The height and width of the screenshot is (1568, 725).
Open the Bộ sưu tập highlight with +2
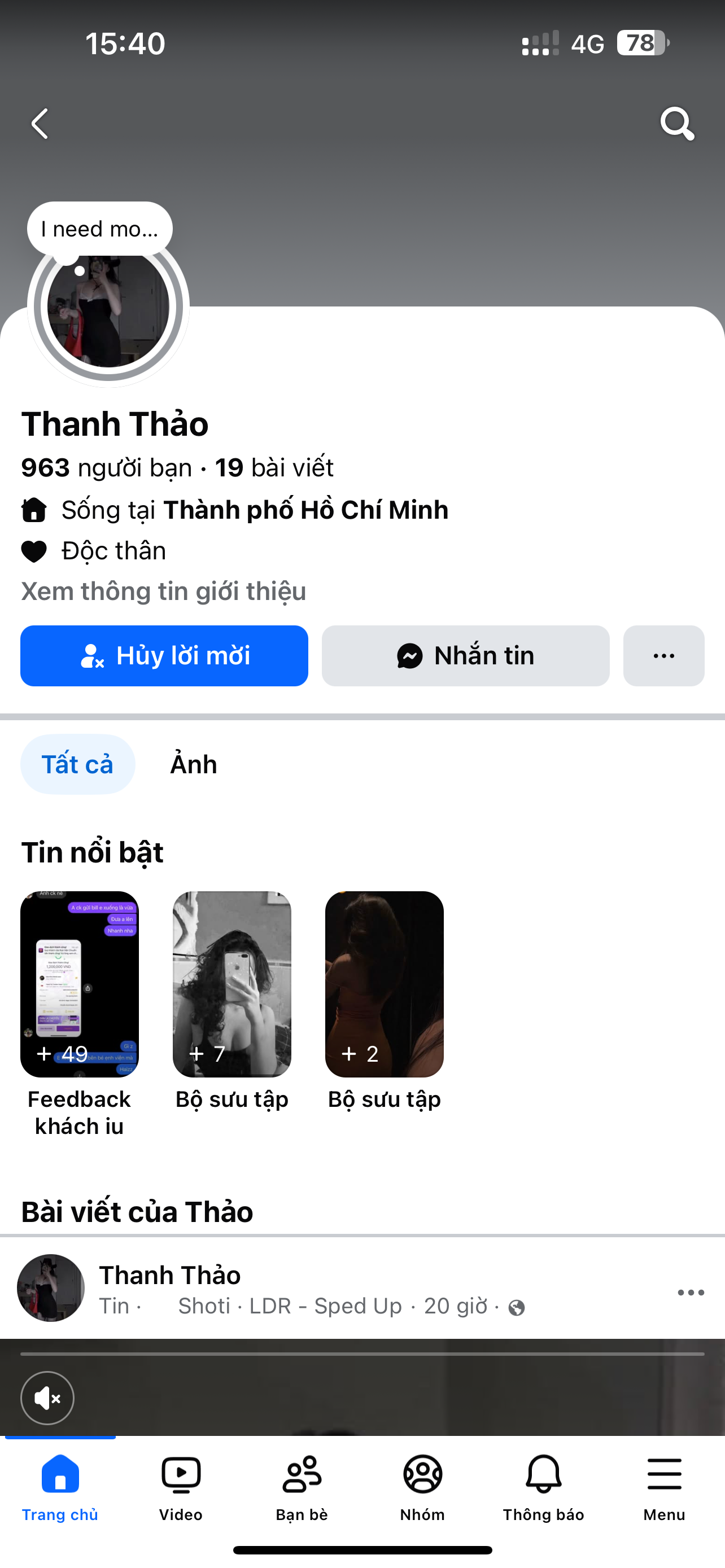(384, 984)
